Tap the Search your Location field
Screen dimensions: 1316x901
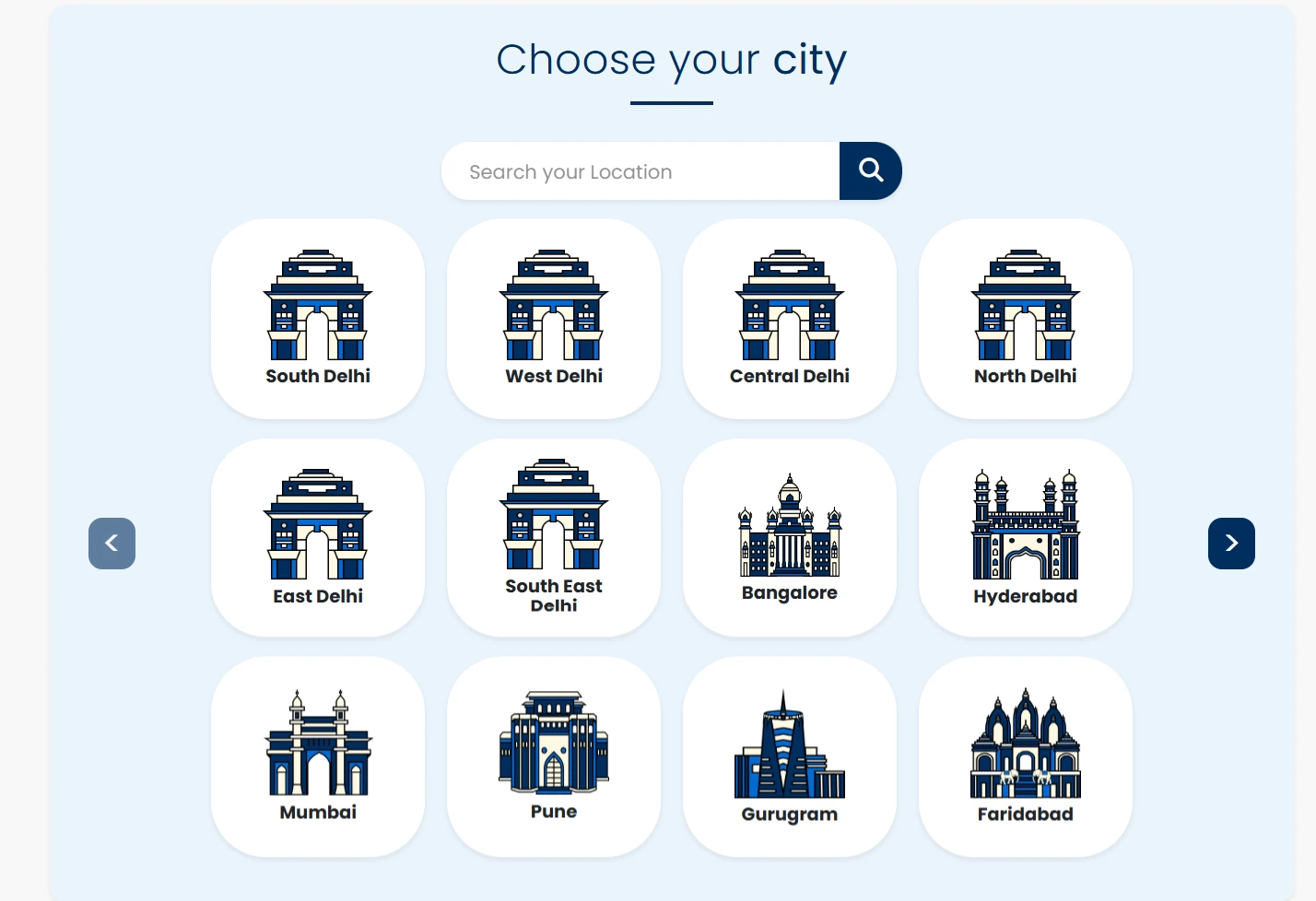[x=640, y=171]
